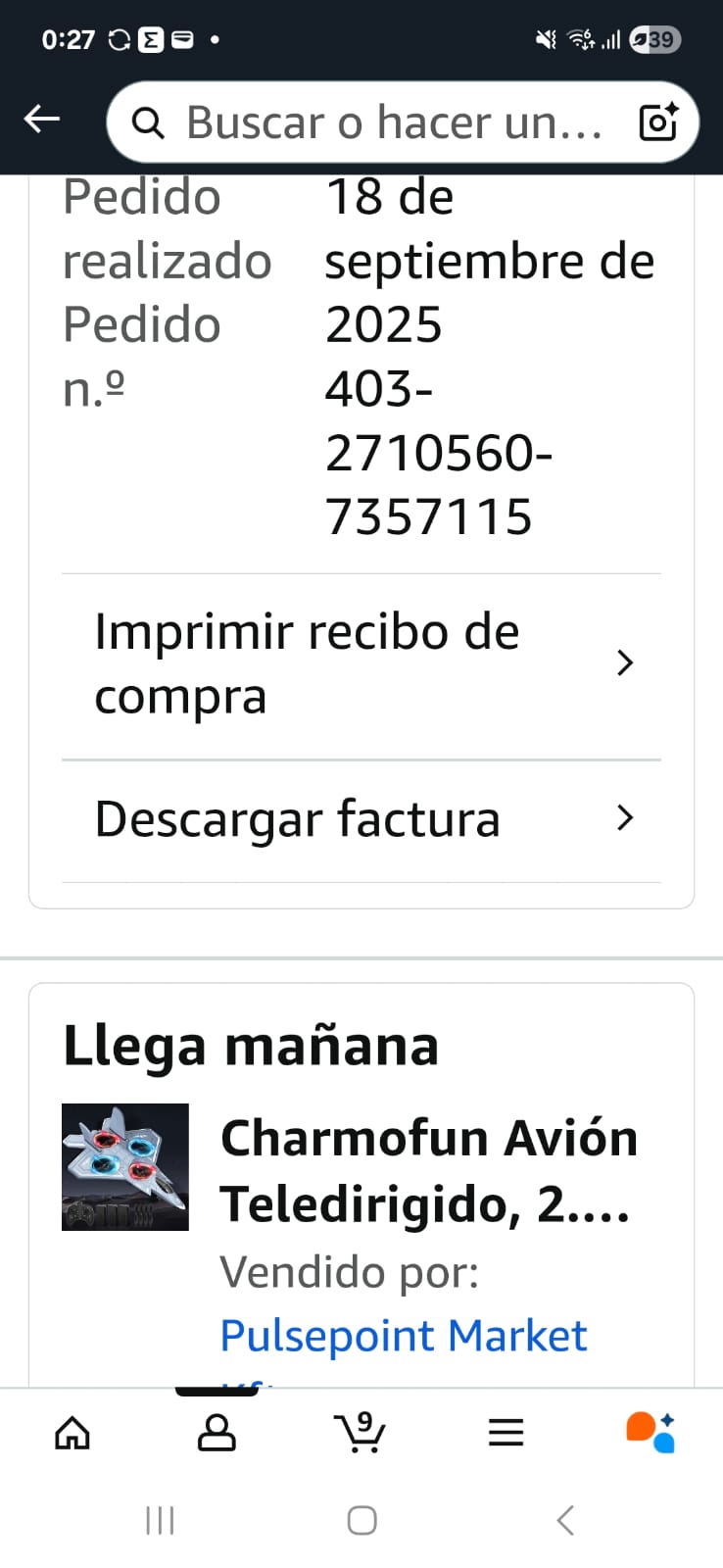Switch to the Home tab
The image size is (723, 1568).
tap(72, 1434)
